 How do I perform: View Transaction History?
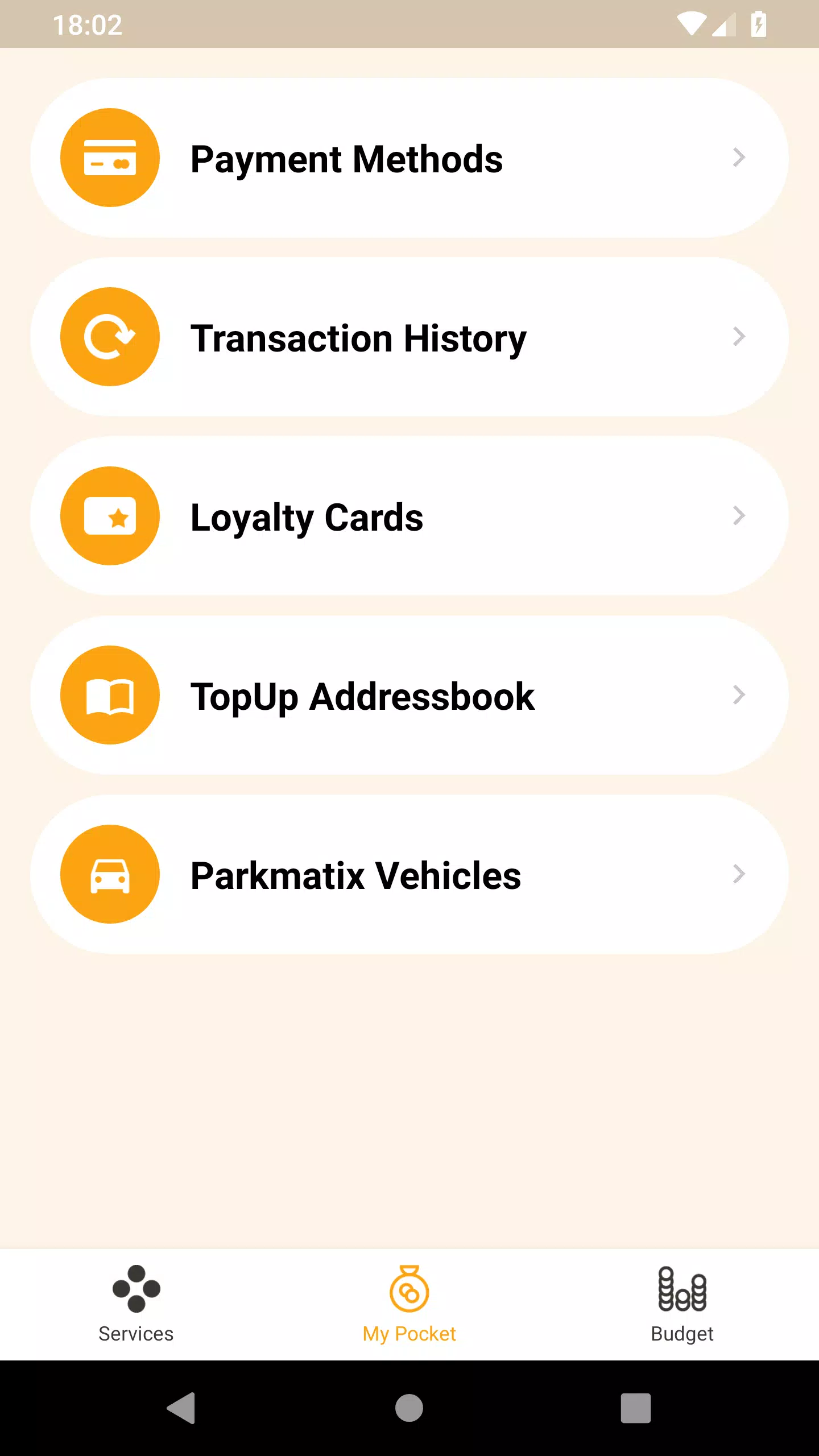click(409, 337)
